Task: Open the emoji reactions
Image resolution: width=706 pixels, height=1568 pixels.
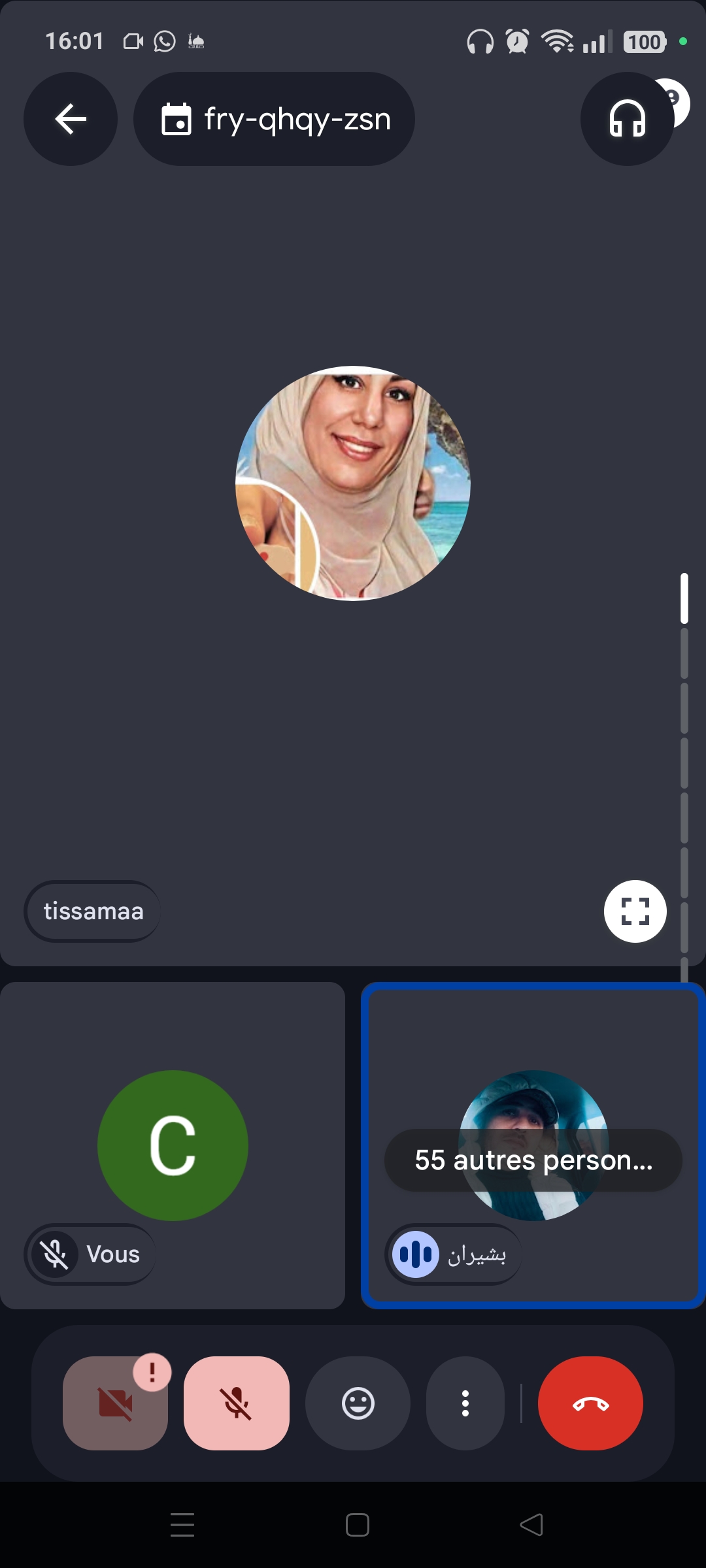Action: point(358,1403)
